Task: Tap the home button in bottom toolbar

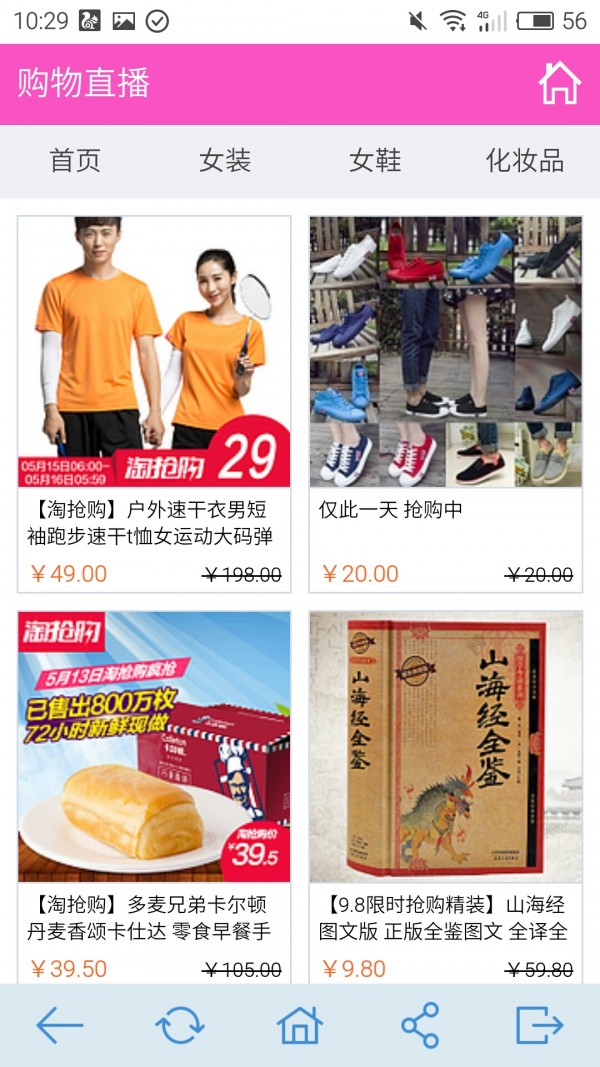Action: pos(300,1025)
